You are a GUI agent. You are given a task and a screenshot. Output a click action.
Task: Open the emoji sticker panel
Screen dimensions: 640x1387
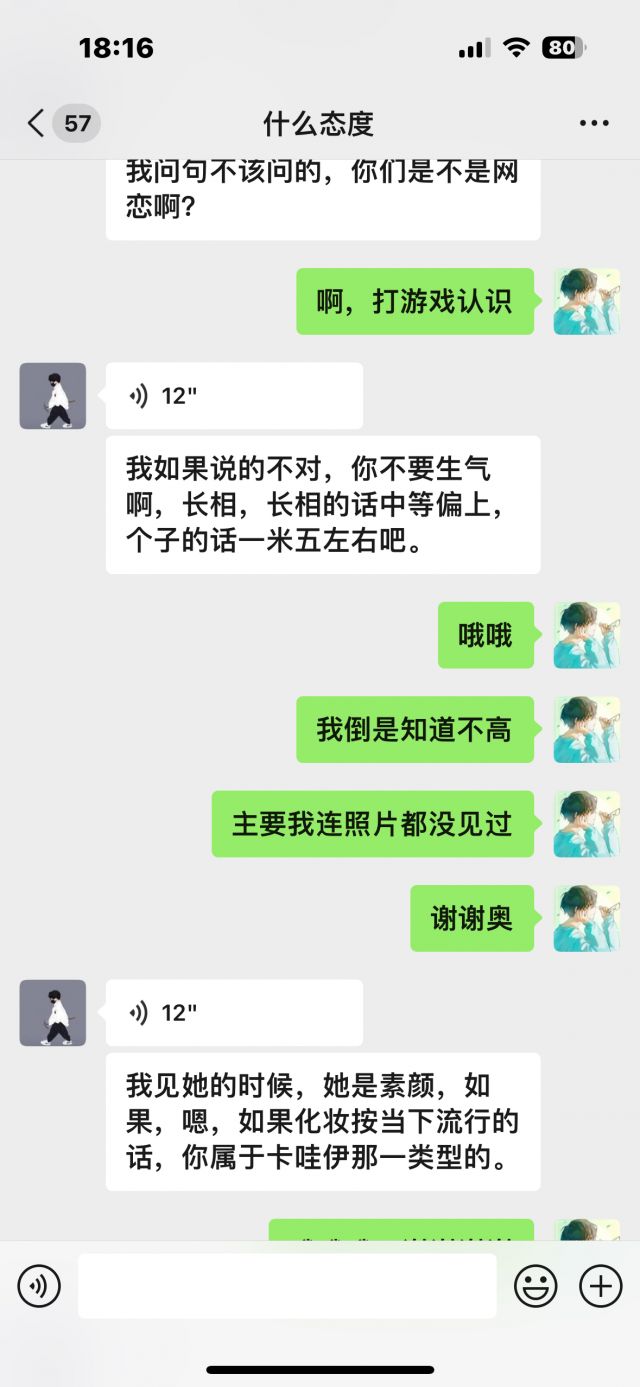(536, 1286)
